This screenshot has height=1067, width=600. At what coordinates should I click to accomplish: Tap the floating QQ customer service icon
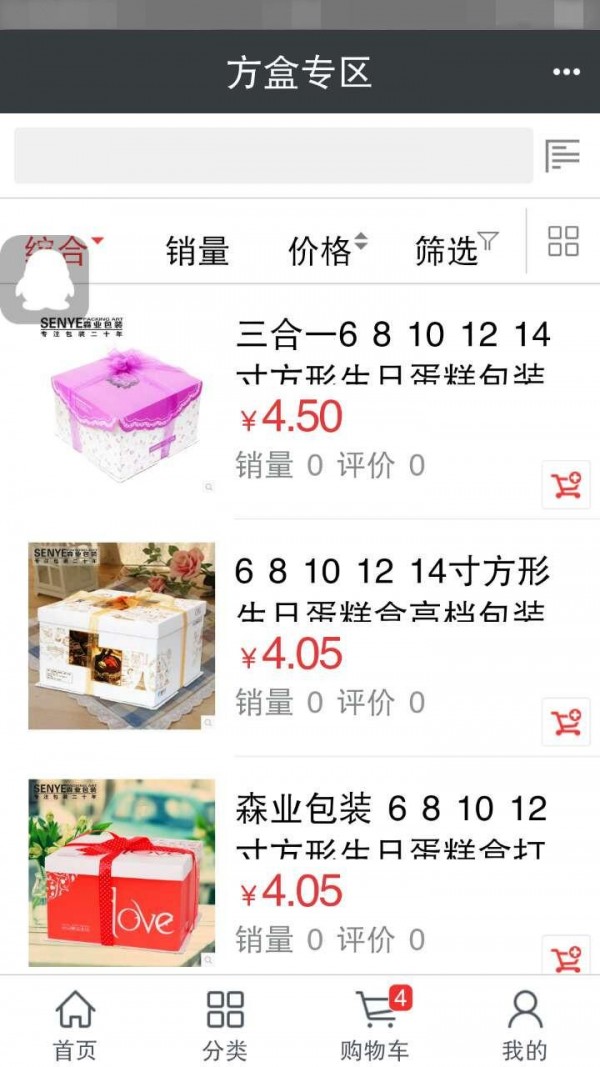[45, 280]
